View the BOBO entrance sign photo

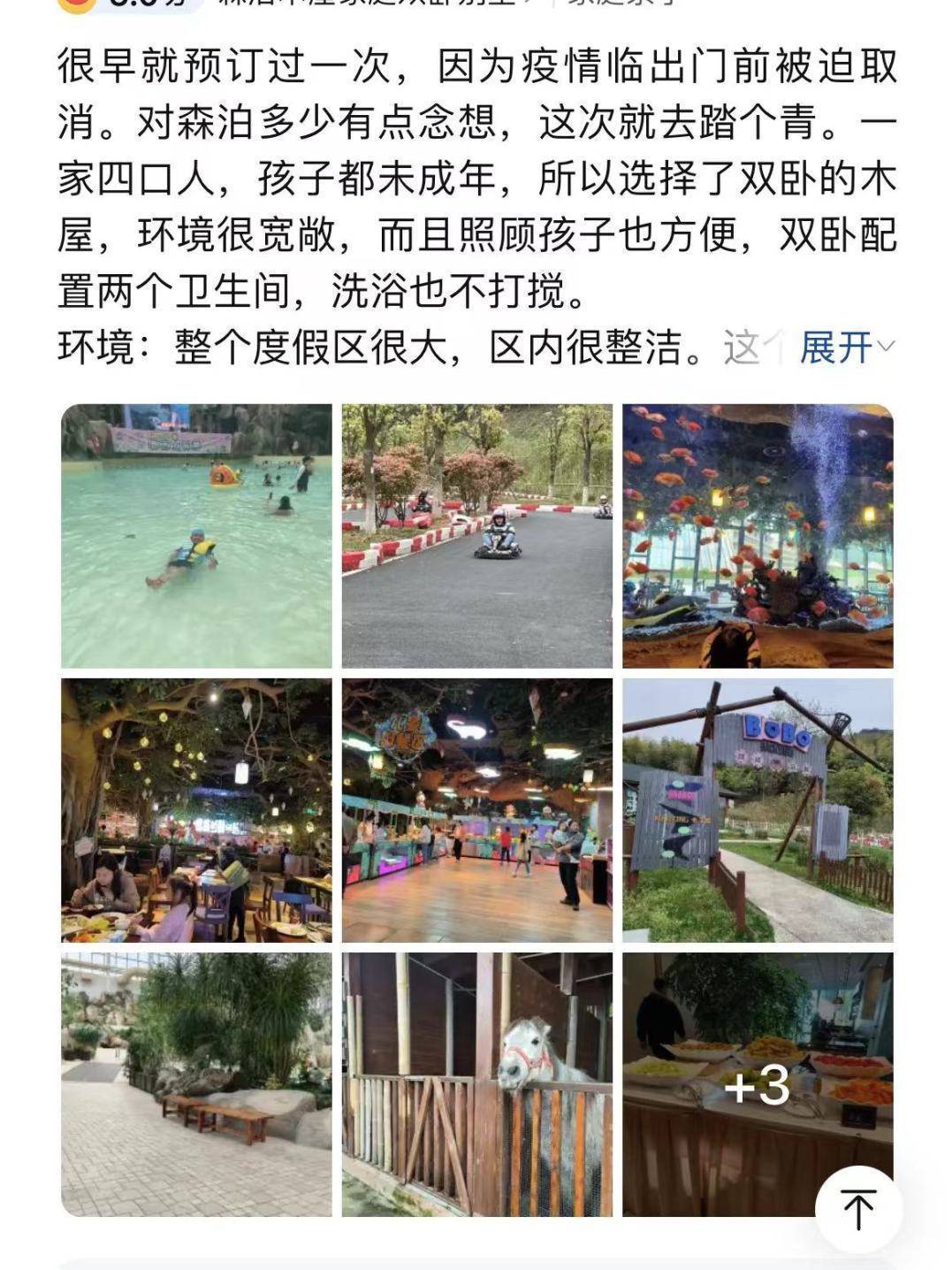(x=758, y=810)
